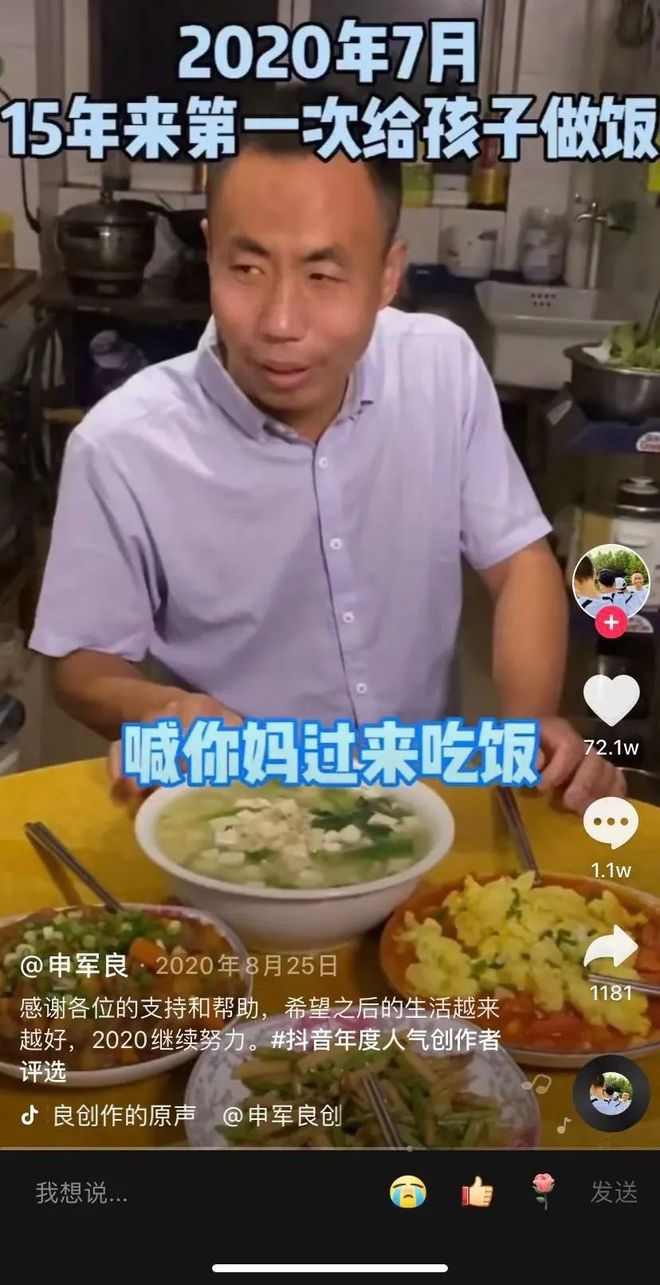Send the rose emoji reaction

click(543, 1192)
